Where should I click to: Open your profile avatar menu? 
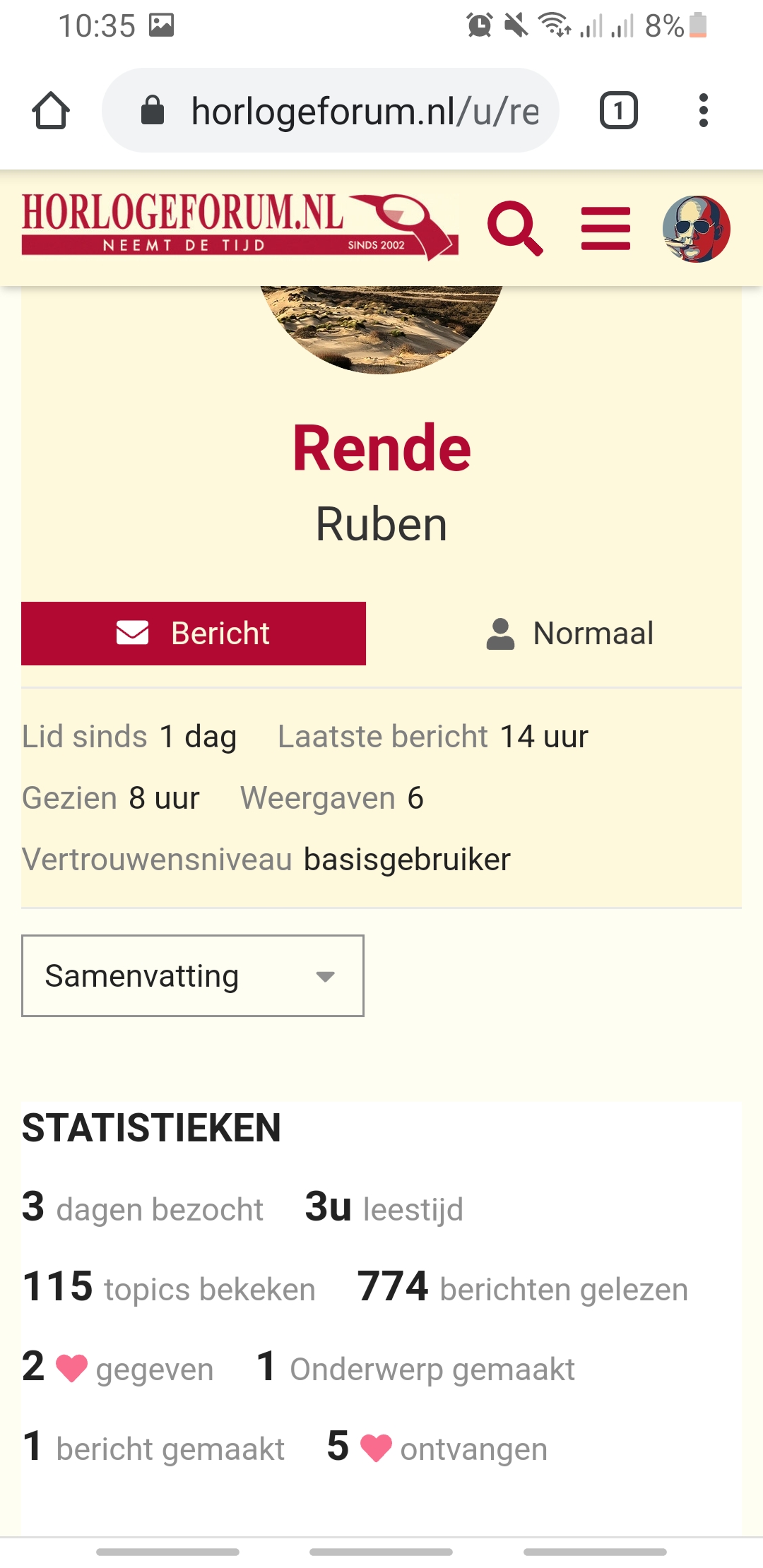[x=696, y=229]
